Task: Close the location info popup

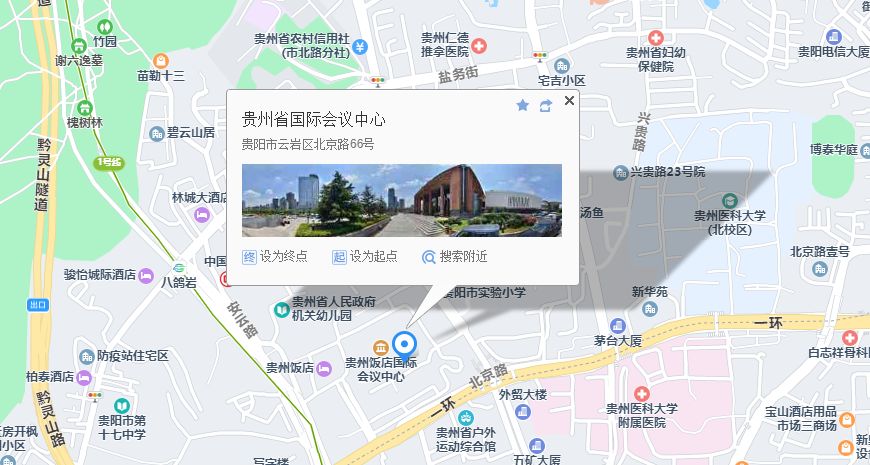Action: click(x=569, y=101)
